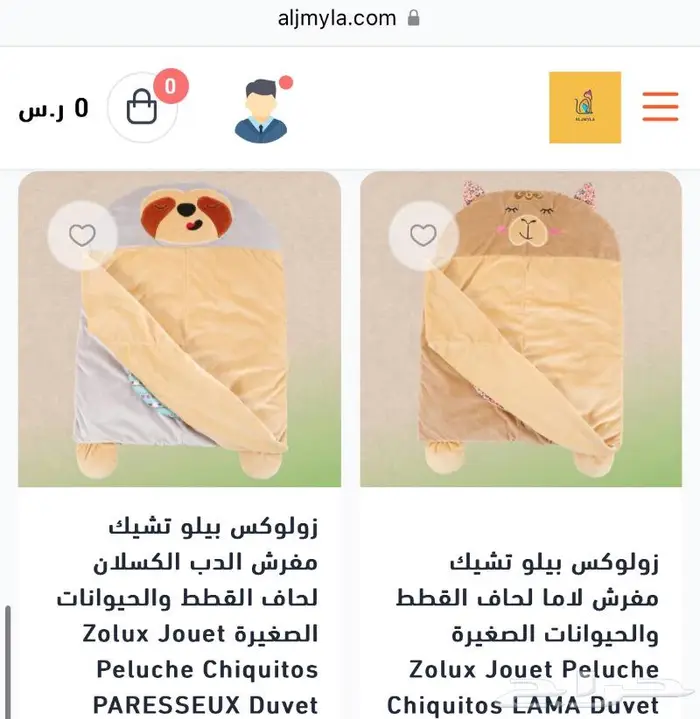The image size is (700, 719).
Task: Add the LAMA duvet to wishlist
Action: (423, 235)
